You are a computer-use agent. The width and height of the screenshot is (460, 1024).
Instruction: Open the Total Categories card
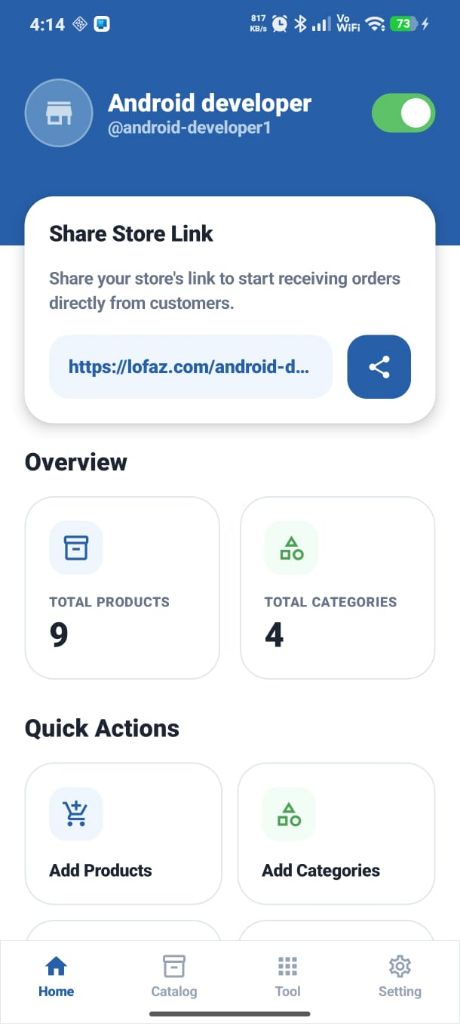[337, 588]
